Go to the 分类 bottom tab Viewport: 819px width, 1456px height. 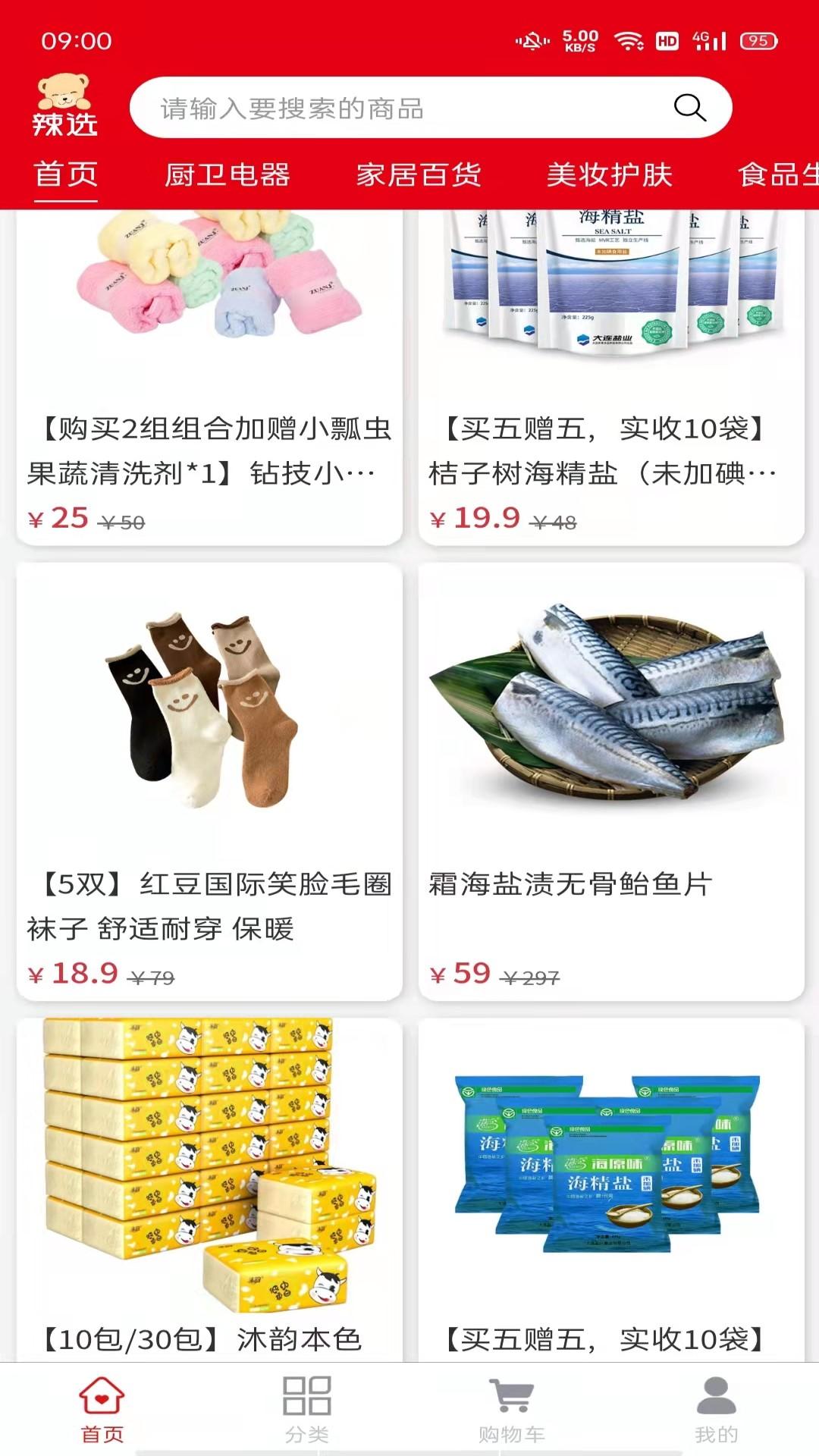(x=307, y=1409)
